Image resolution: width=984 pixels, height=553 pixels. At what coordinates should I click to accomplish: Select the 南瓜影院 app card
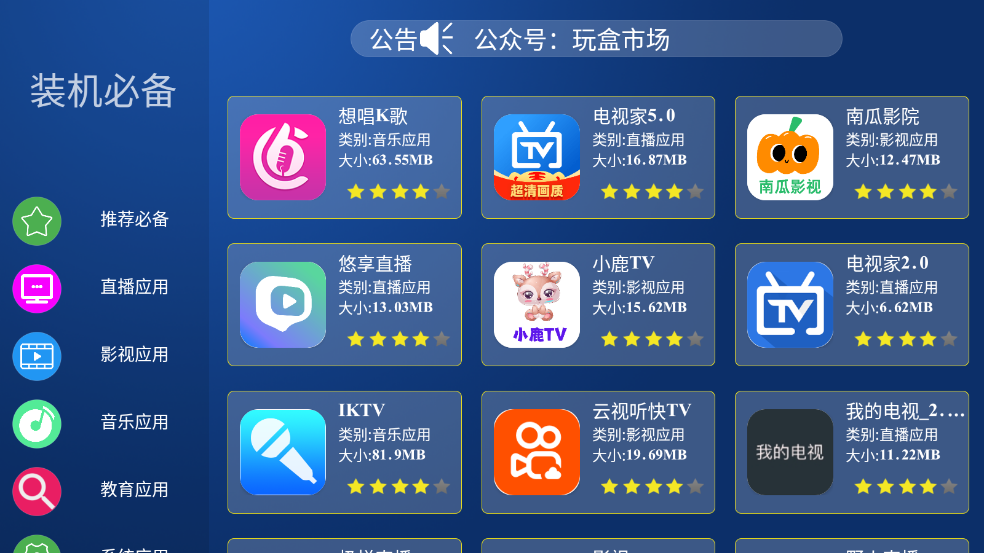click(852, 157)
